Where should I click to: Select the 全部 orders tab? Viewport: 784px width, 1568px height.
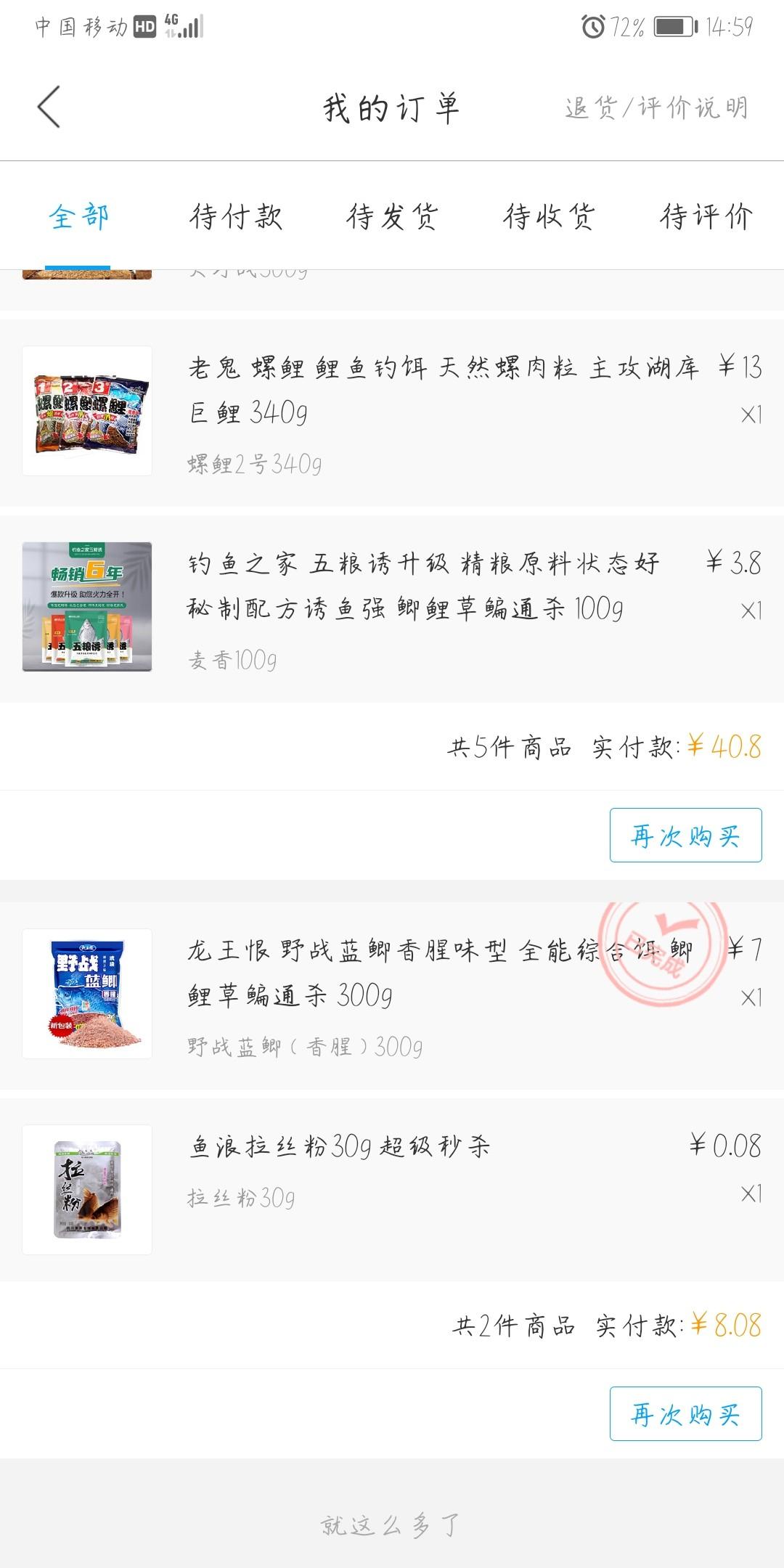pos(78,216)
